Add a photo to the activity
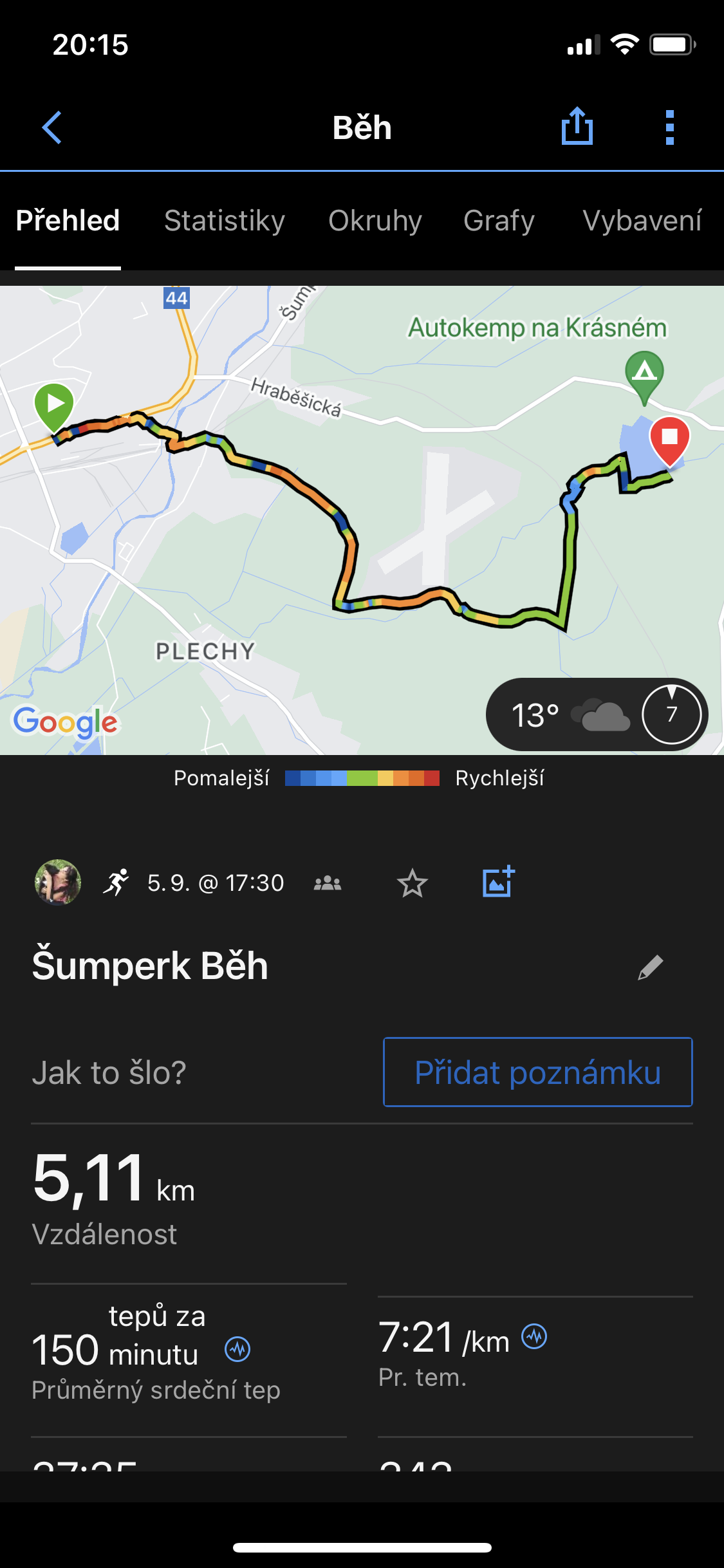This screenshot has width=724, height=1568. click(498, 882)
